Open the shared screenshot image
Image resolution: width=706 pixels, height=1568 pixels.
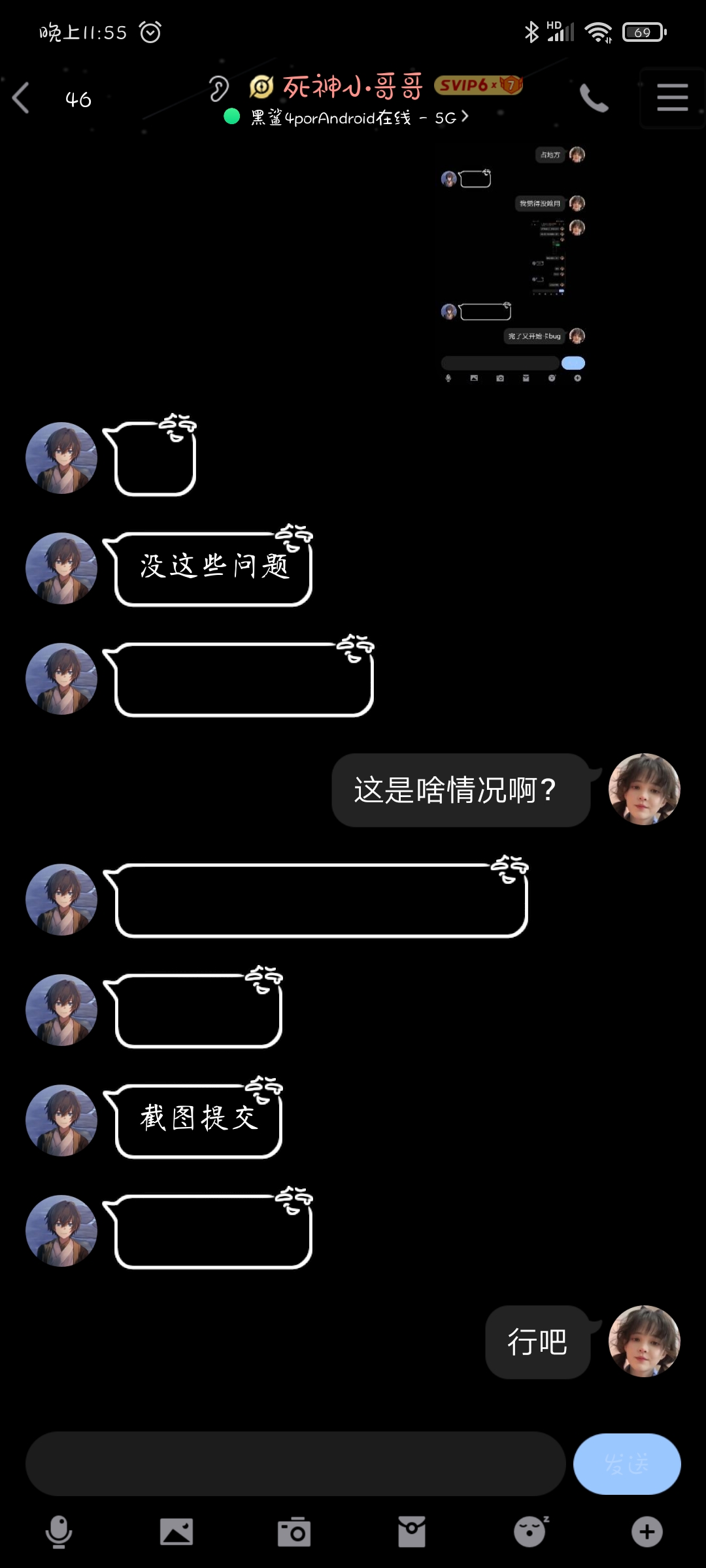point(513,264)
